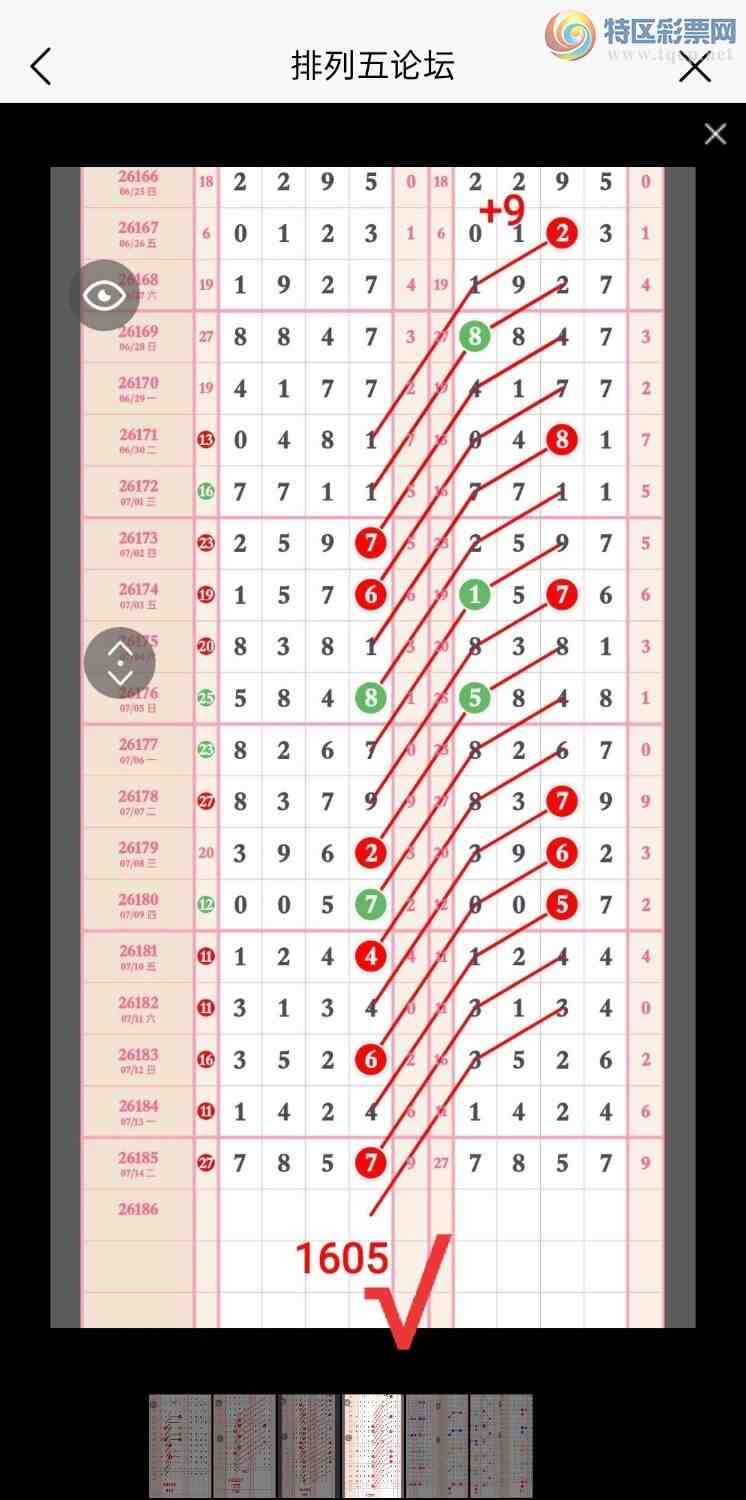Open the last thumbnail in the bottom strip
The width and height of the screenshot is (746, 1500).
(501, 1446)
